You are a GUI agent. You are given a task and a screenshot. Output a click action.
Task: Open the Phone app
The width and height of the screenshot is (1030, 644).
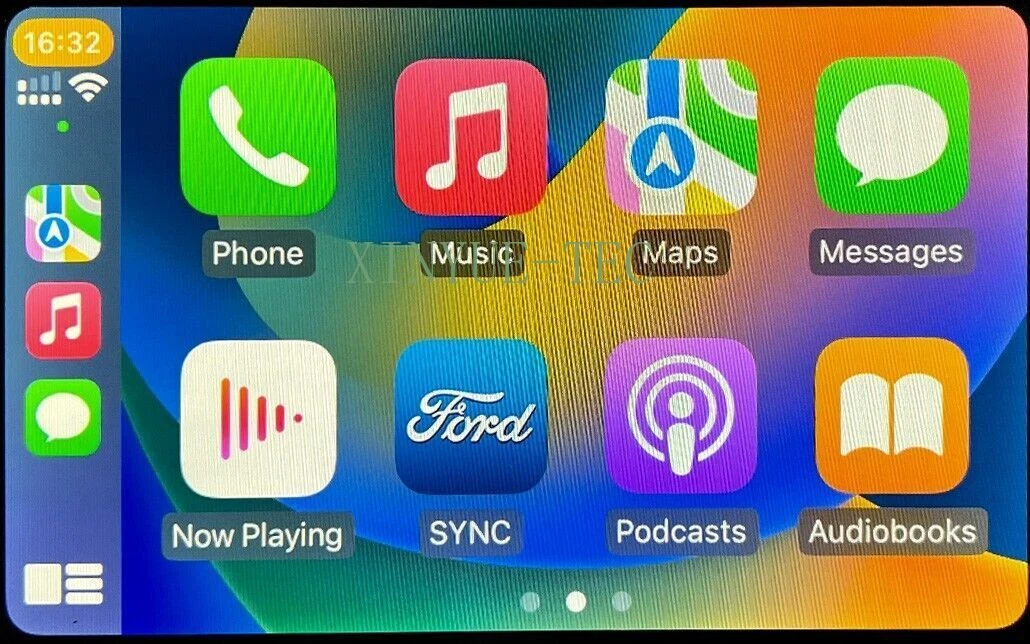(x=258, y=136)
